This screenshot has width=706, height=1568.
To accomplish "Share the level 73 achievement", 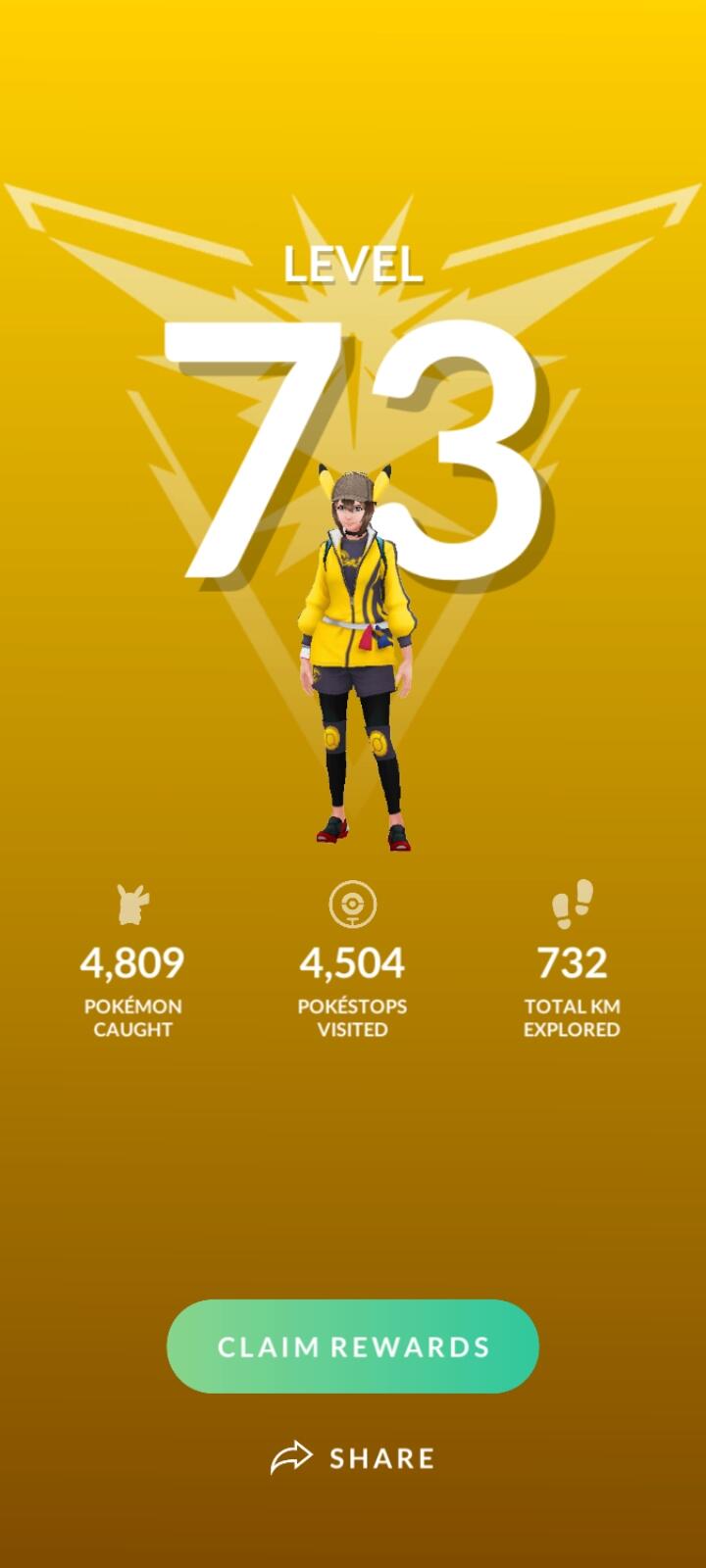I will tap(353, 1458).
